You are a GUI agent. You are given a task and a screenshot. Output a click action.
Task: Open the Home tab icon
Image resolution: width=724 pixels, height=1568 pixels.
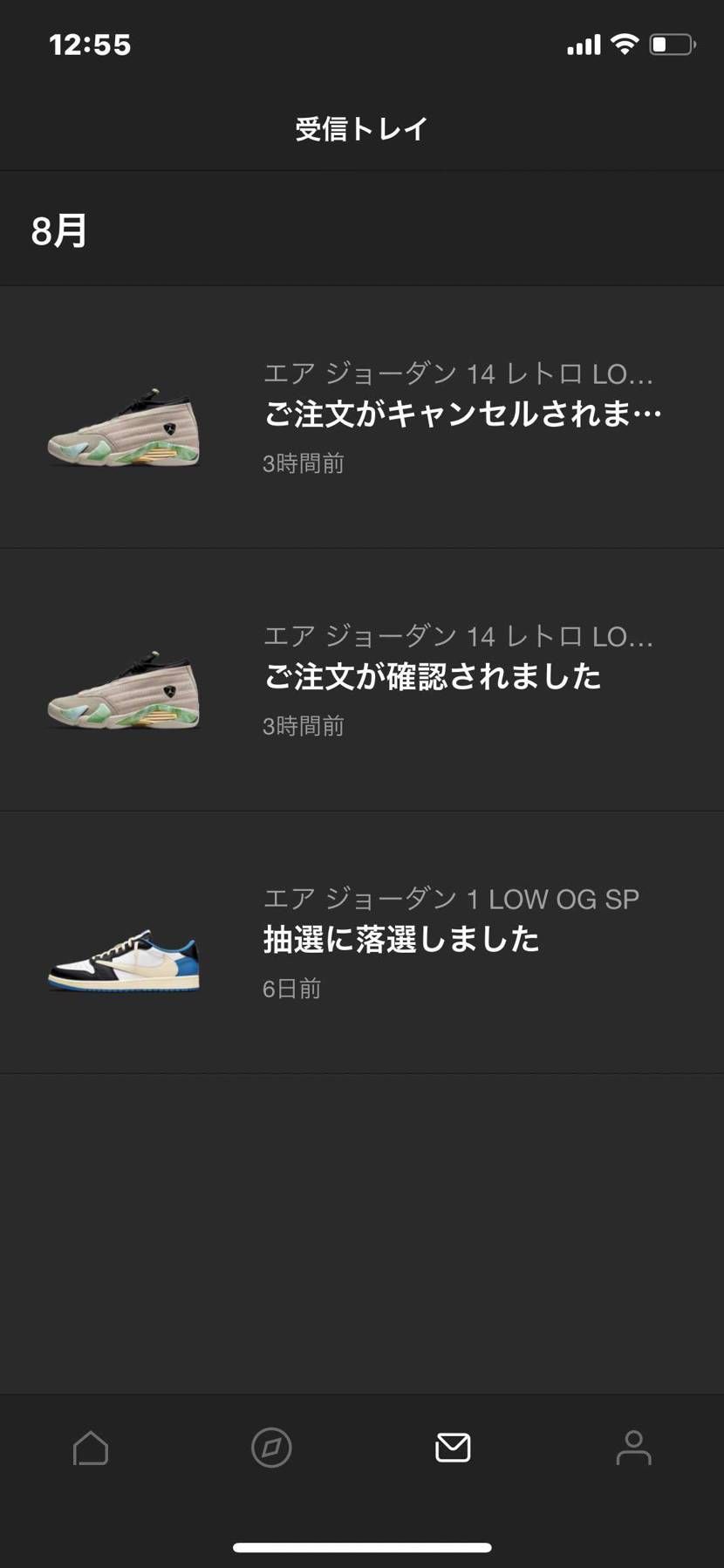tap(91, 1447)
